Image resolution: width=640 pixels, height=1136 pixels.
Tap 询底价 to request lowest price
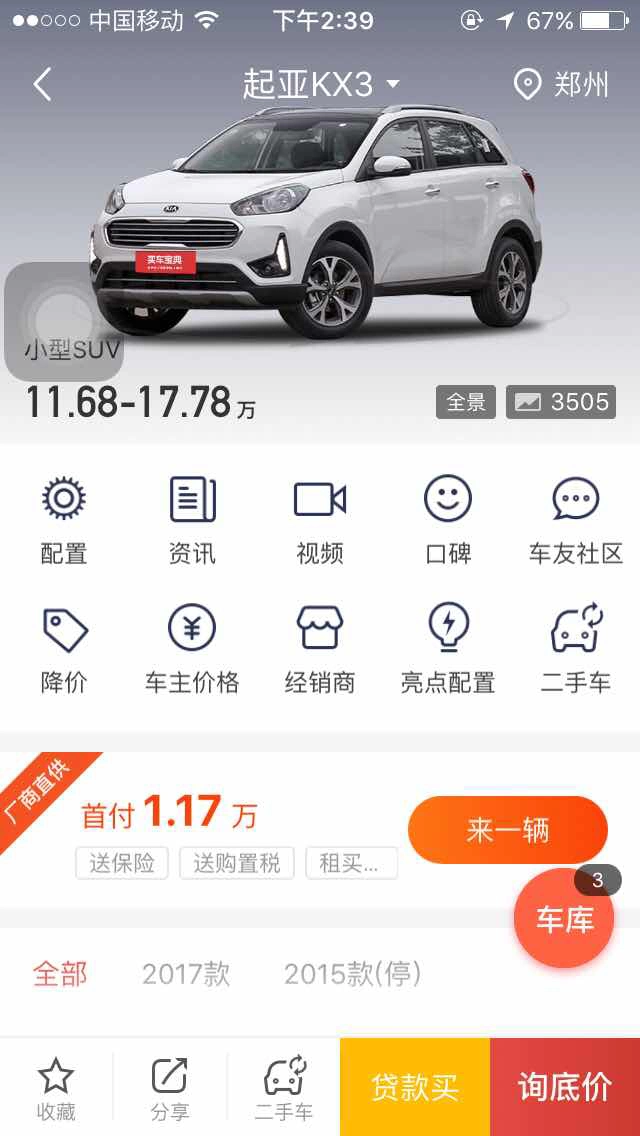pos(565,1087)
